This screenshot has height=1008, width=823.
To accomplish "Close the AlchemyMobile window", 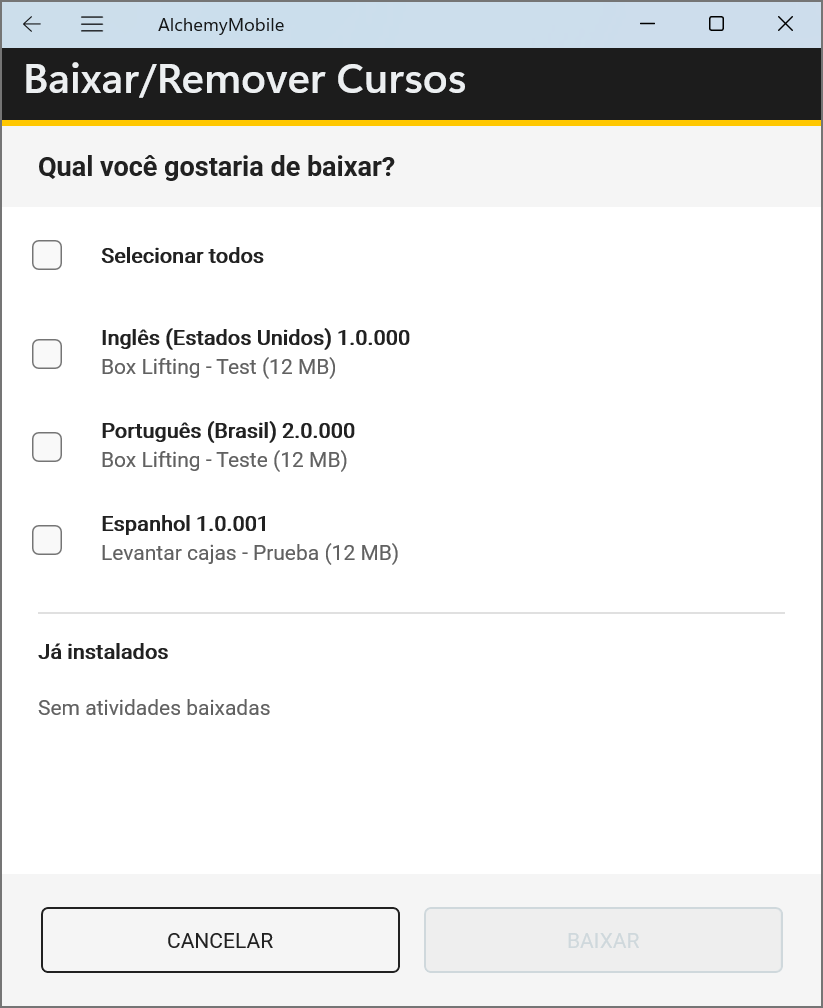I will [785, 24].
